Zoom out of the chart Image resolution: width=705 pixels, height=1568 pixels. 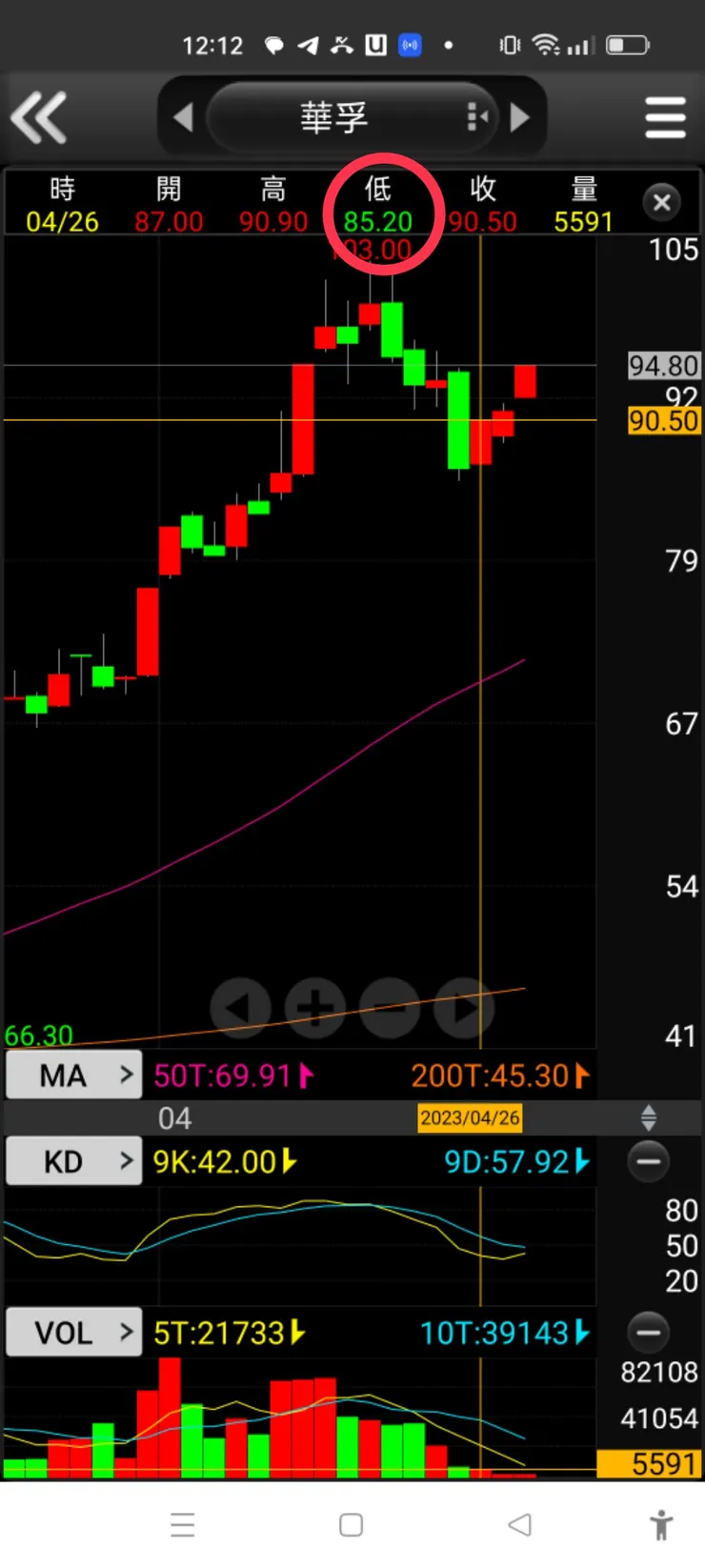pyautogui.click(x=390, y=1007)
